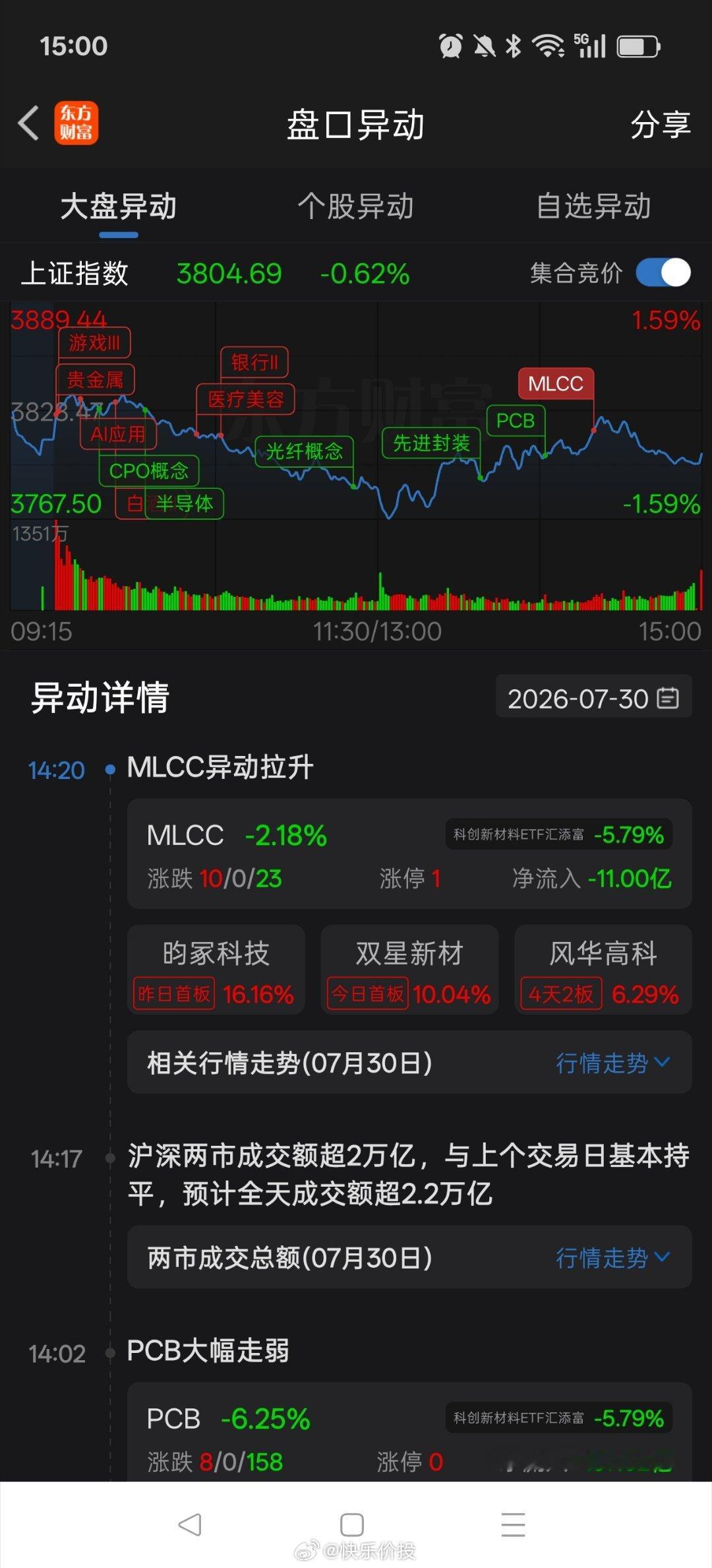Open the 风华高科 stock card
This screenshot has height=1568, width=712.
603,970
